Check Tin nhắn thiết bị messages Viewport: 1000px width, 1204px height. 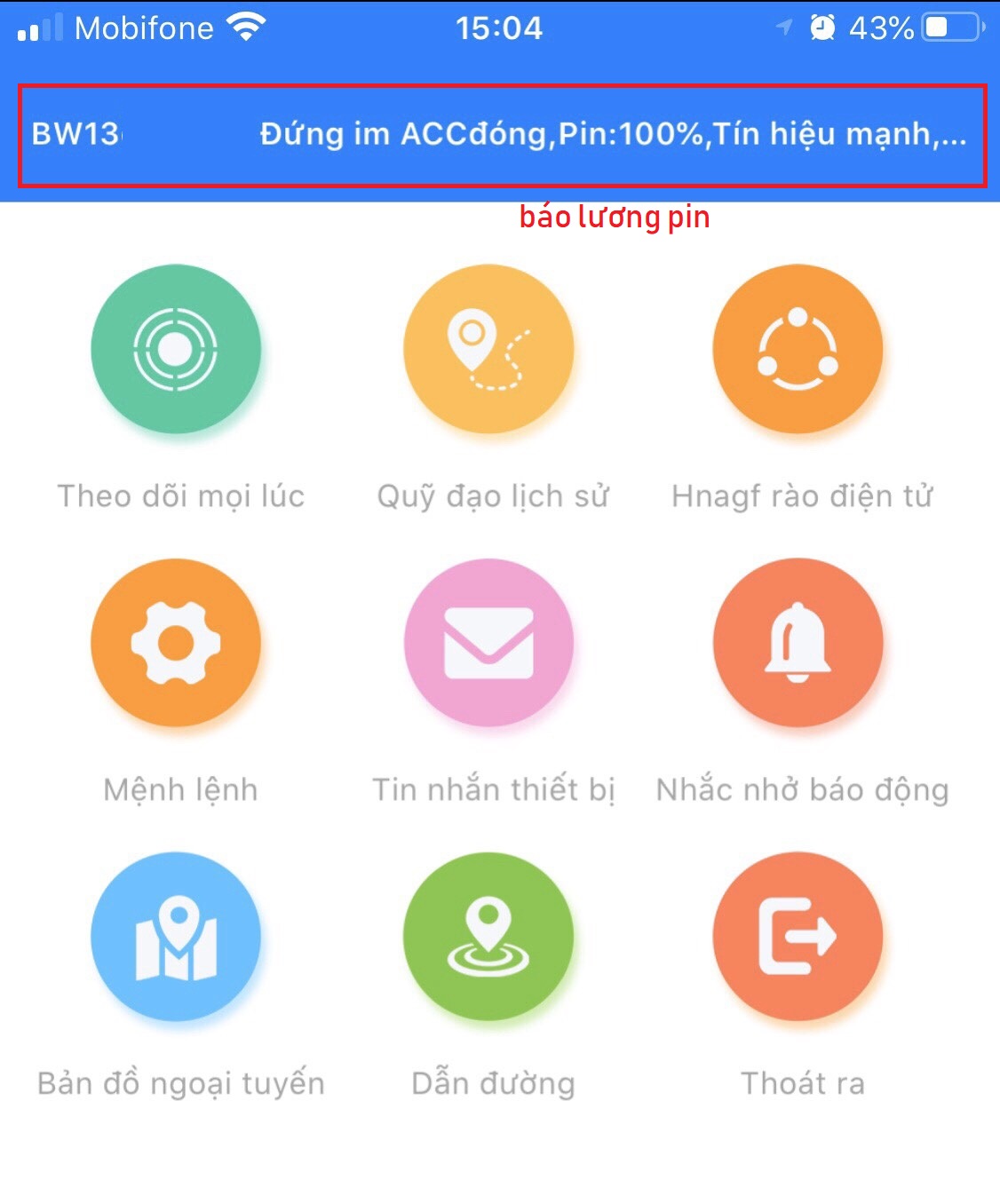click(x=488, y=643)
